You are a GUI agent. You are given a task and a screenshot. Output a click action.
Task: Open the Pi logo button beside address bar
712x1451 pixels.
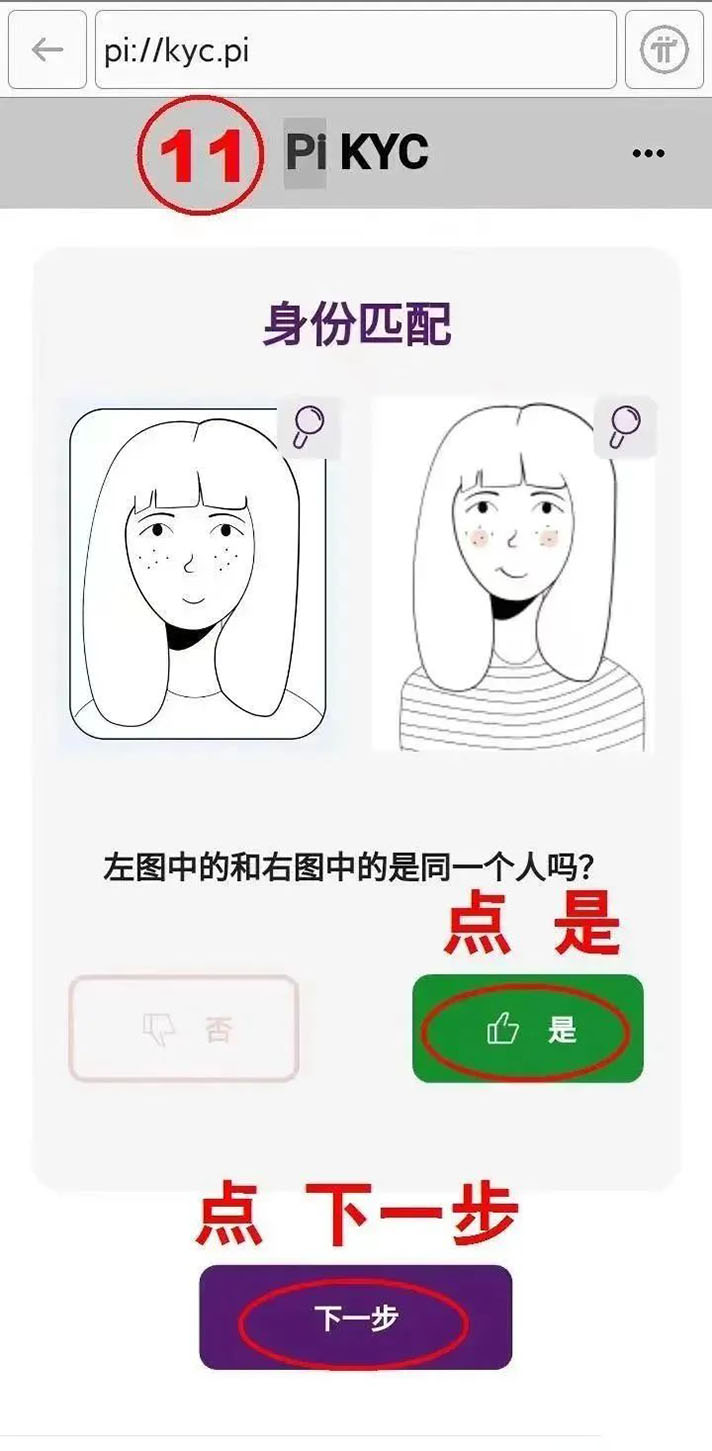pyautogui.click(x=663, y=51)
